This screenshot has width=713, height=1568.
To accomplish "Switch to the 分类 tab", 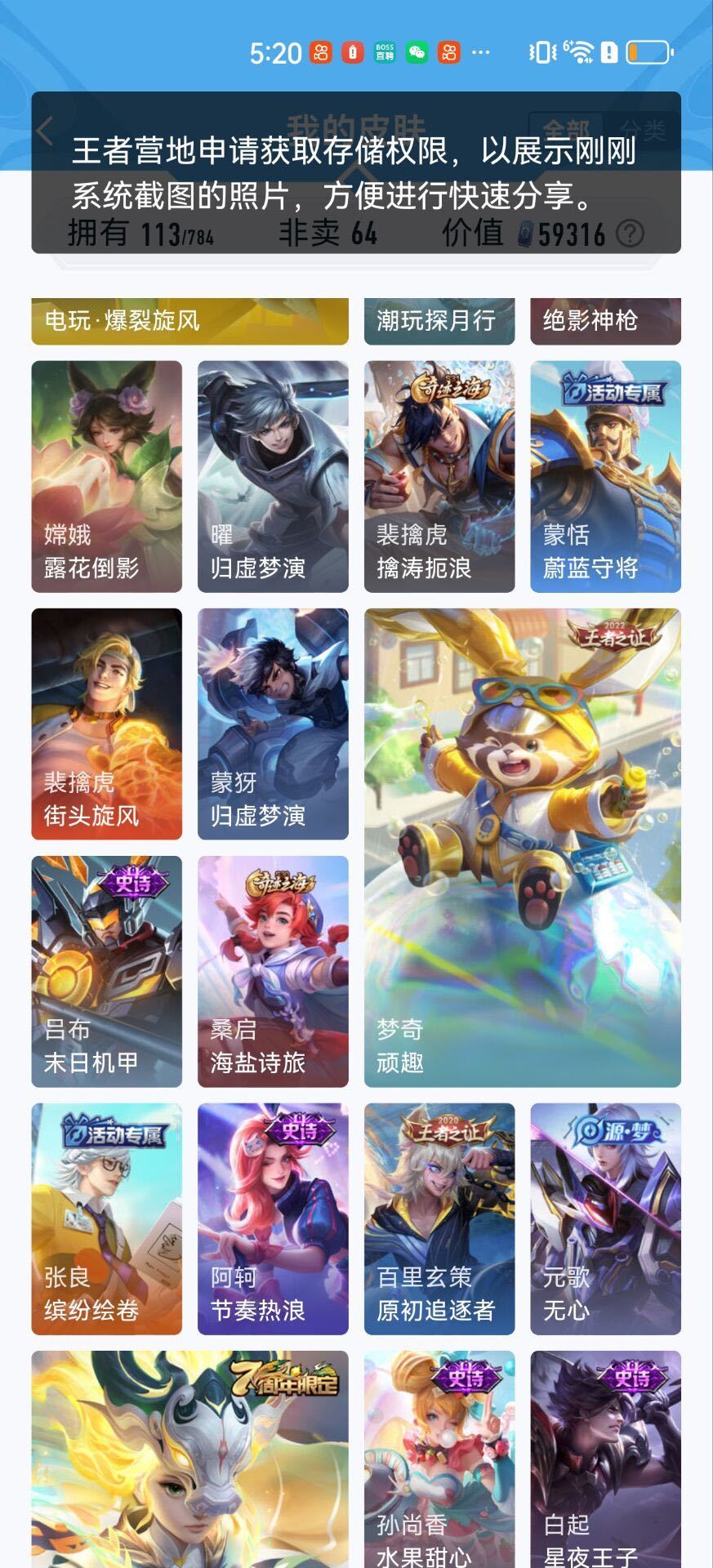I will [x=642, y=130].
